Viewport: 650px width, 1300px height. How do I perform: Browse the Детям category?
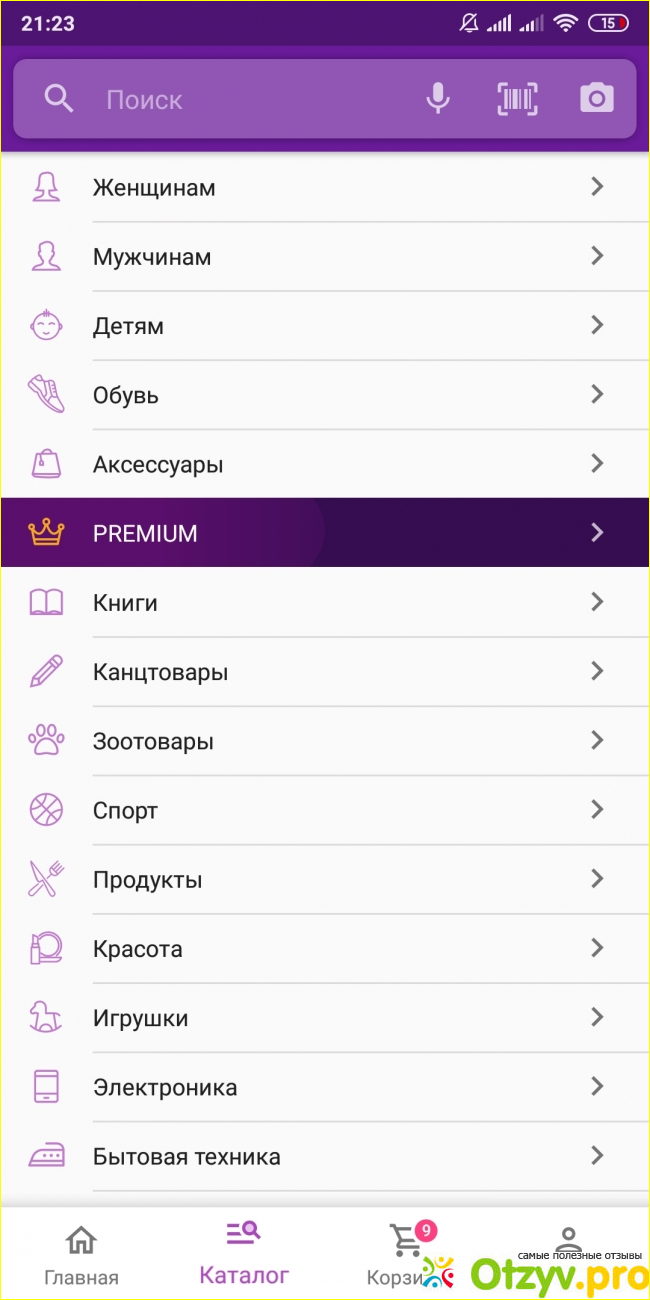tap(325, 326)
